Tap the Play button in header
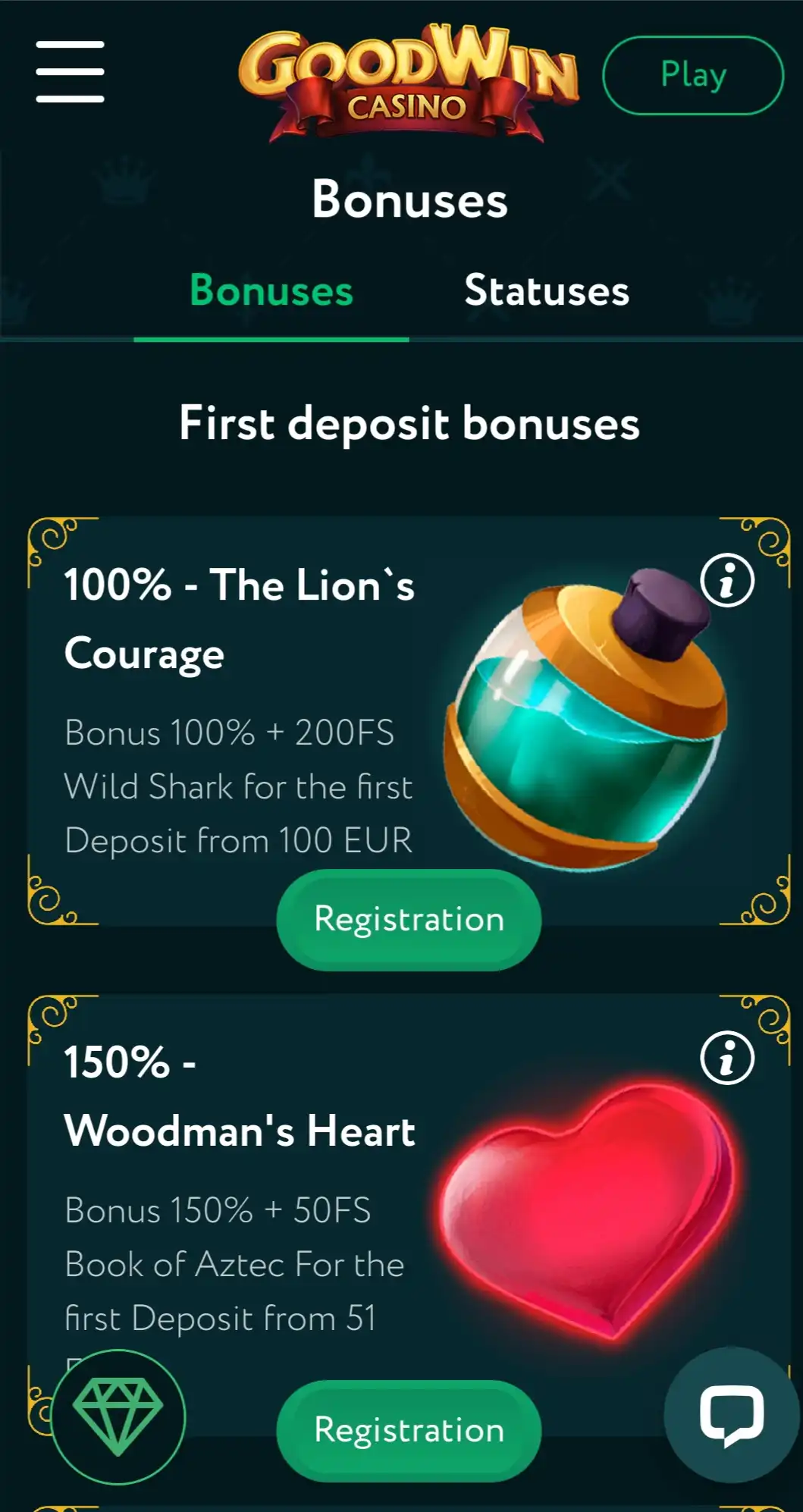This screenshot has height=1512, width=803. pos(692,75)
